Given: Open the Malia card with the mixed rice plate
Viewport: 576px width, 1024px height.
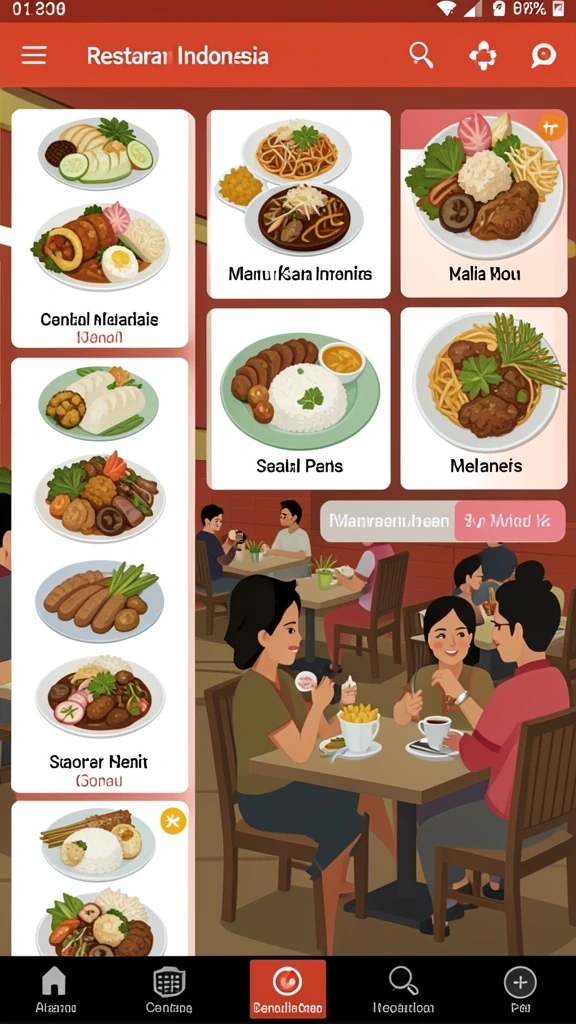Looking at the screenshot, I should tap(484, 204).
